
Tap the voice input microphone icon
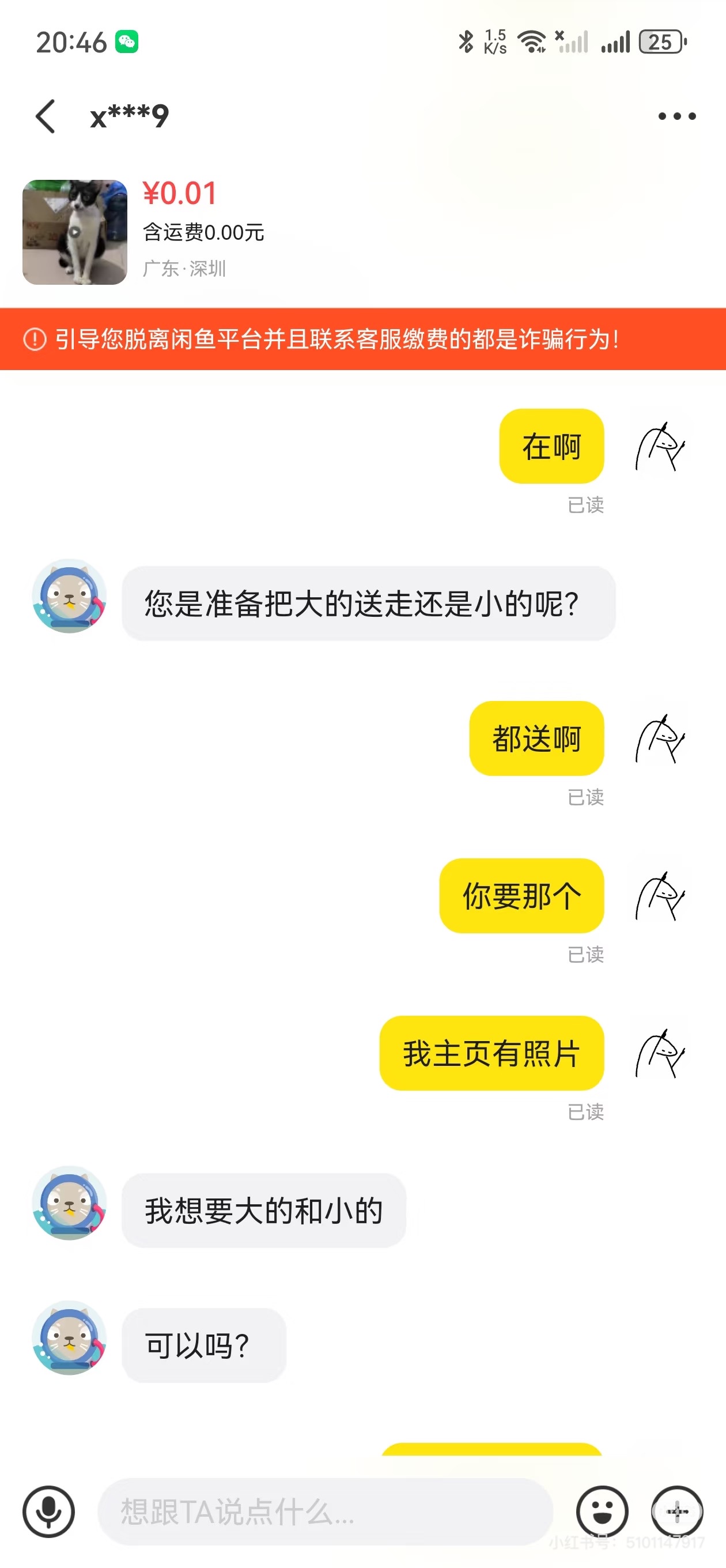click(x=48, y=1512)
